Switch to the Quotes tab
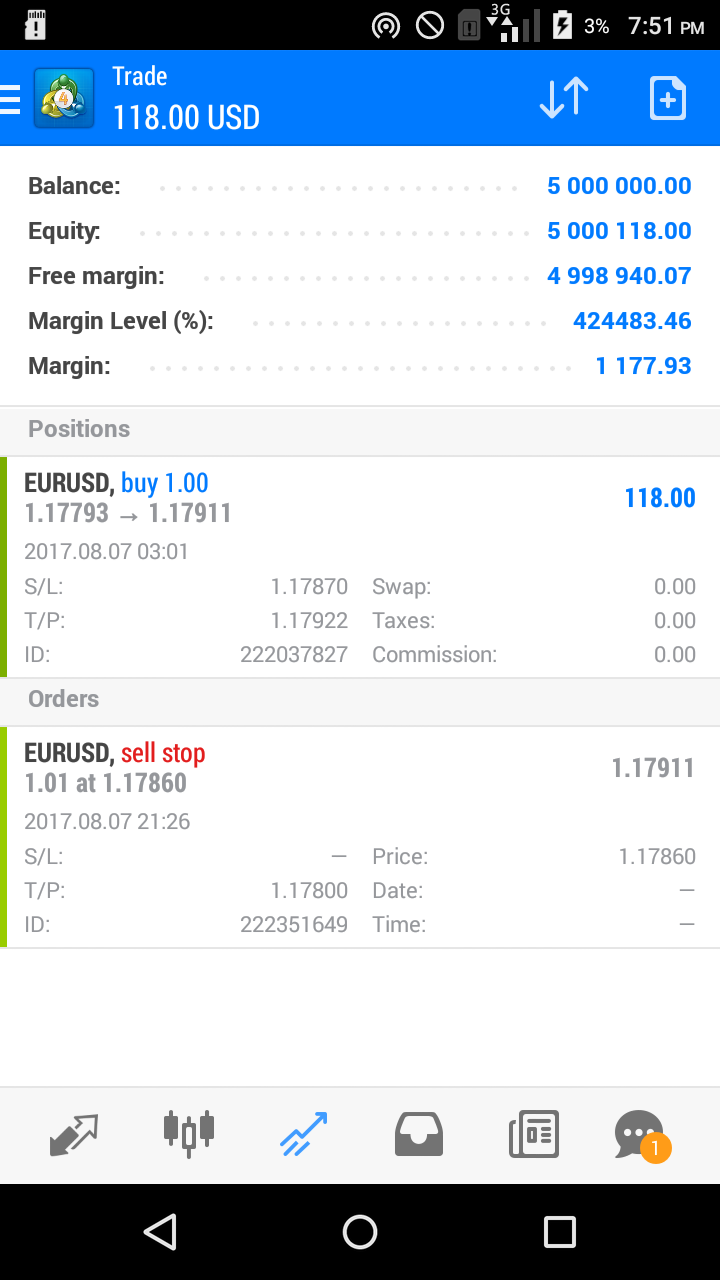The height and width of the screenshot is (1280, 720). click(x=74, y=1135)
